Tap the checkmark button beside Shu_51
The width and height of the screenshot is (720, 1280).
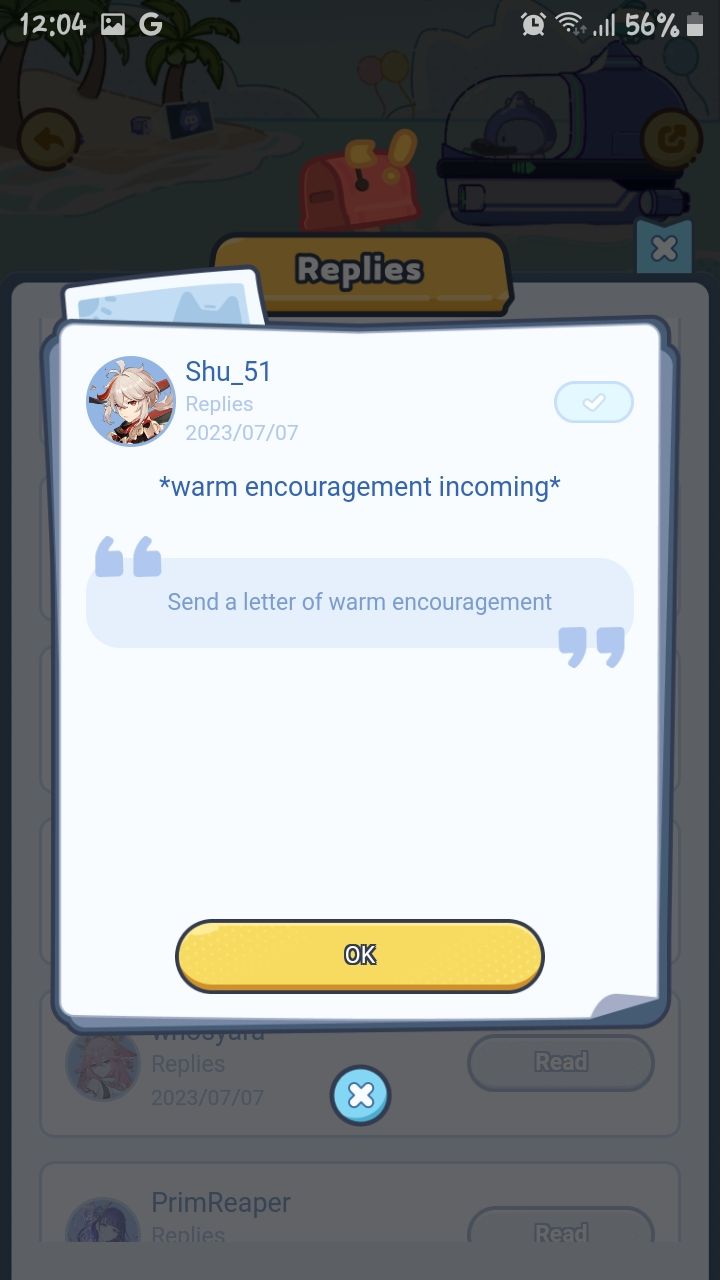594,402
